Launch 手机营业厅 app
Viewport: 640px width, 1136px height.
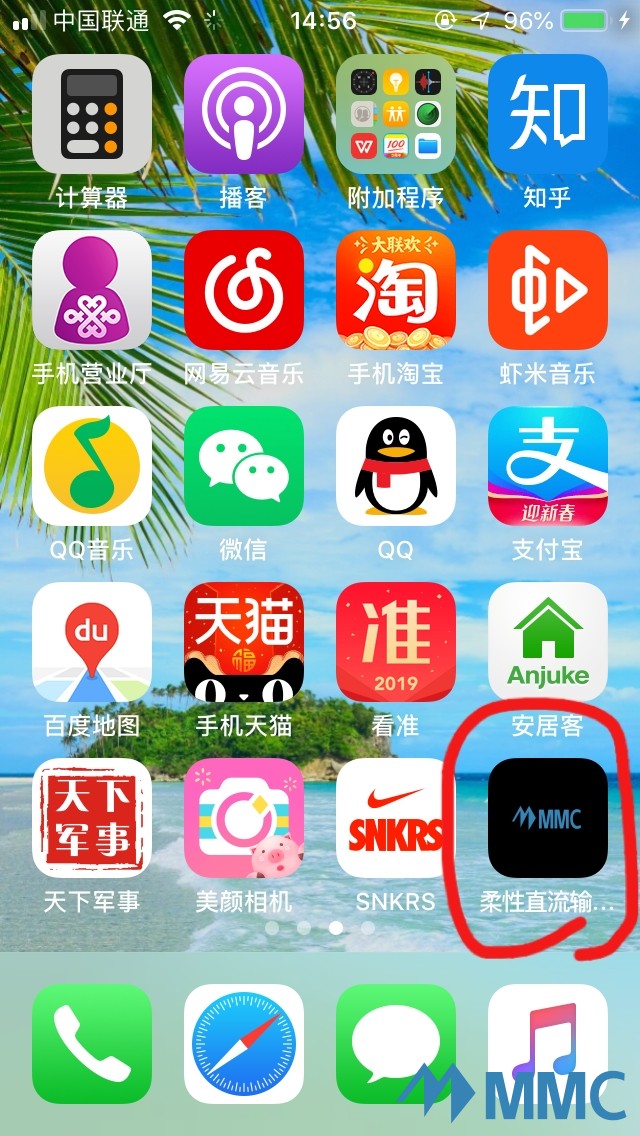pos(92,290)
